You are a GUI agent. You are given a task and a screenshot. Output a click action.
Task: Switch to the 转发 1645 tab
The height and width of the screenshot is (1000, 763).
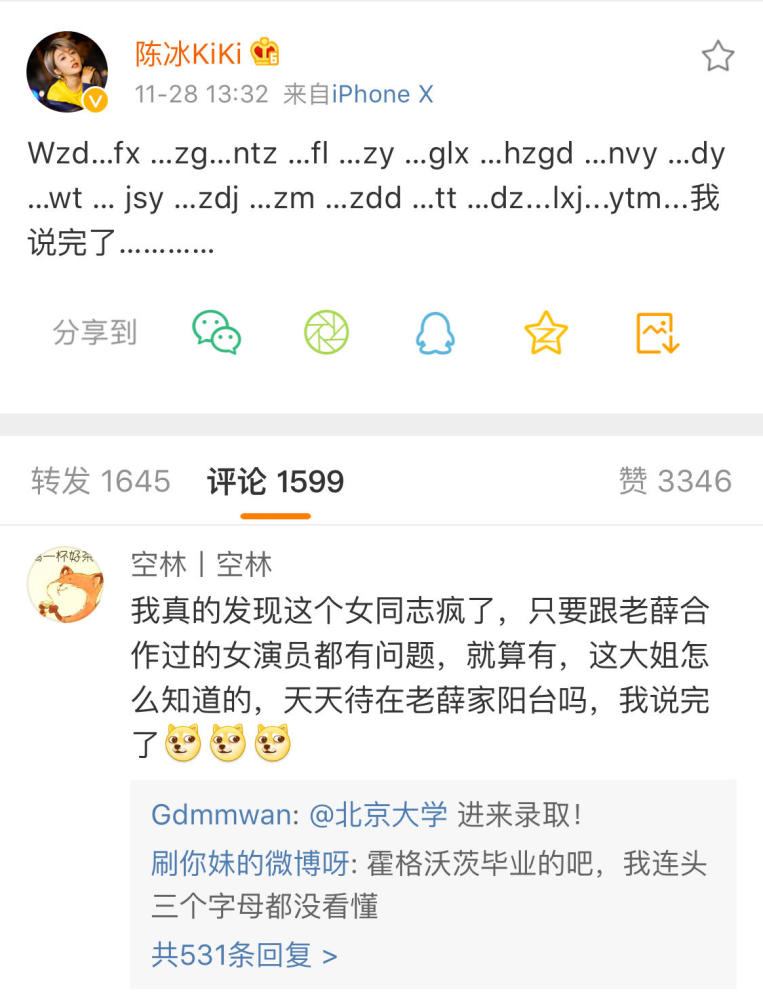pos(100,481)
